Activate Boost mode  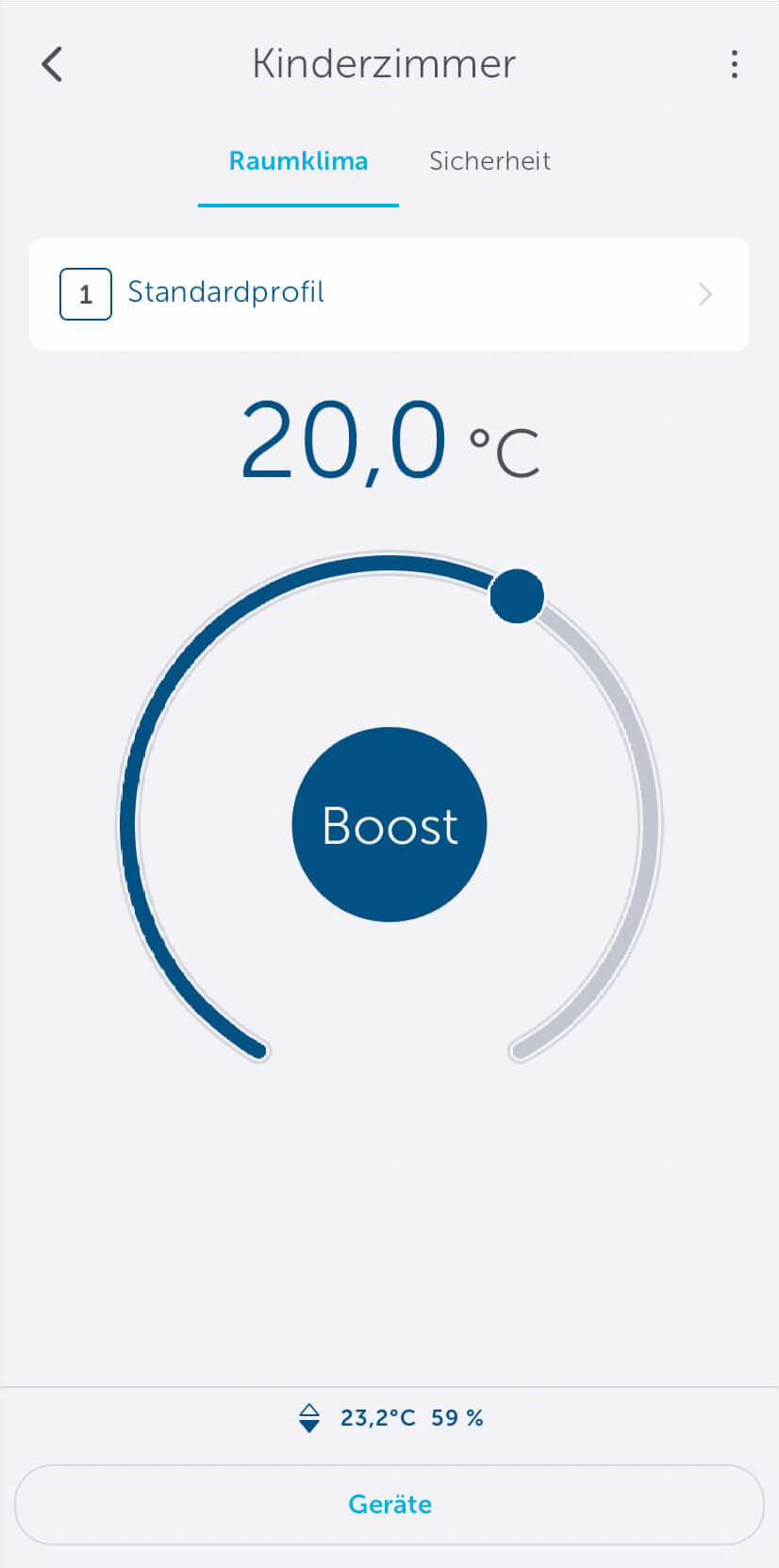pos(389,823)
